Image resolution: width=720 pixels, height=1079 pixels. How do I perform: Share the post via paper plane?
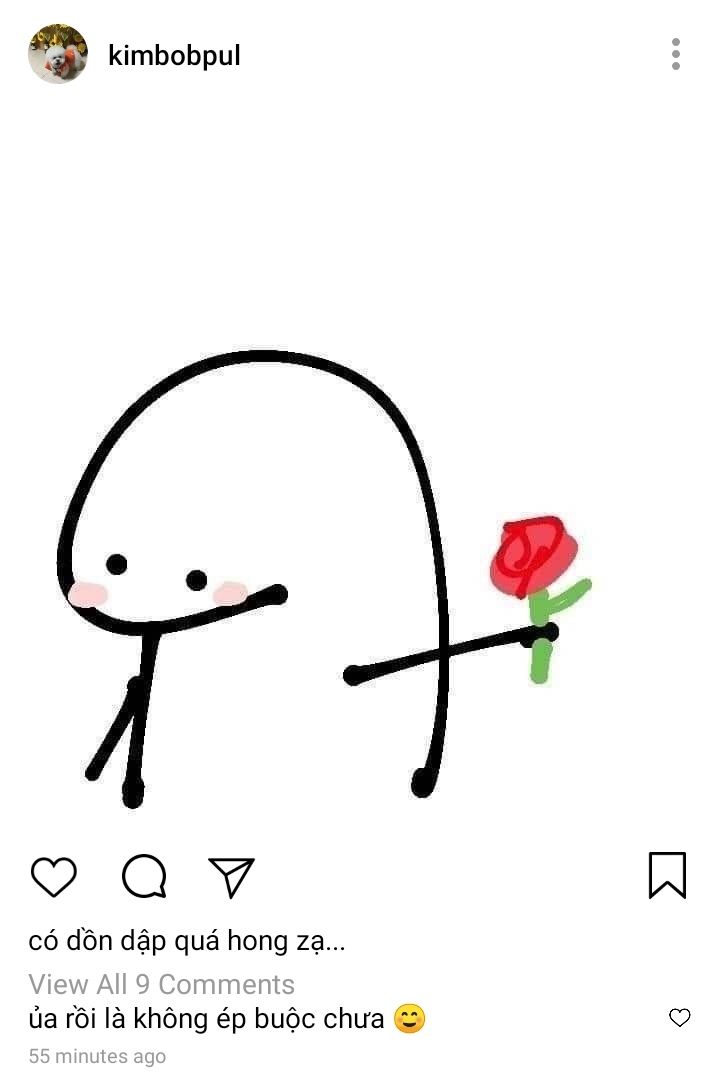[231, 877]
